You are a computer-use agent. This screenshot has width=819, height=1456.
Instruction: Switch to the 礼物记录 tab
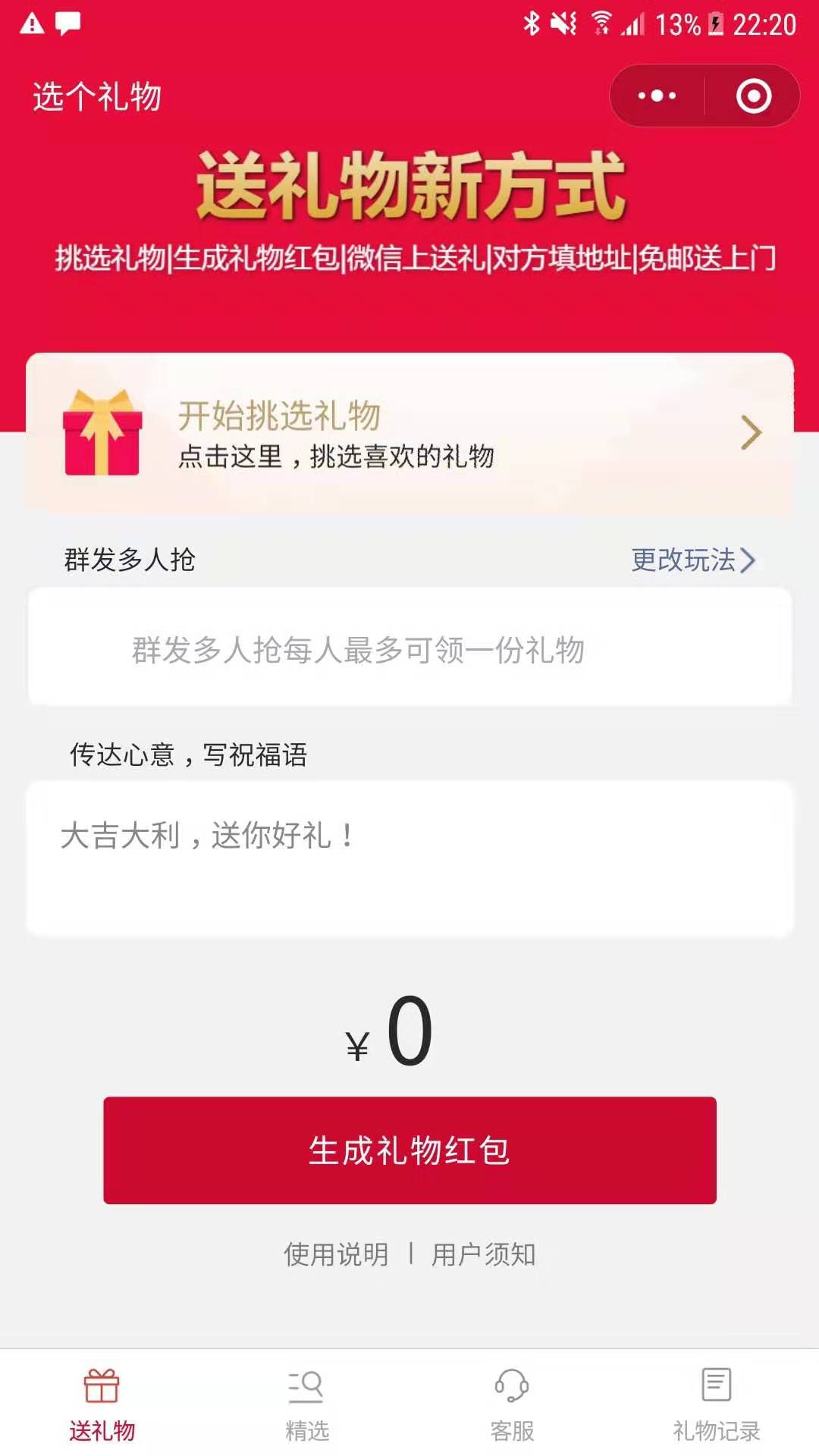point(717,1404)
